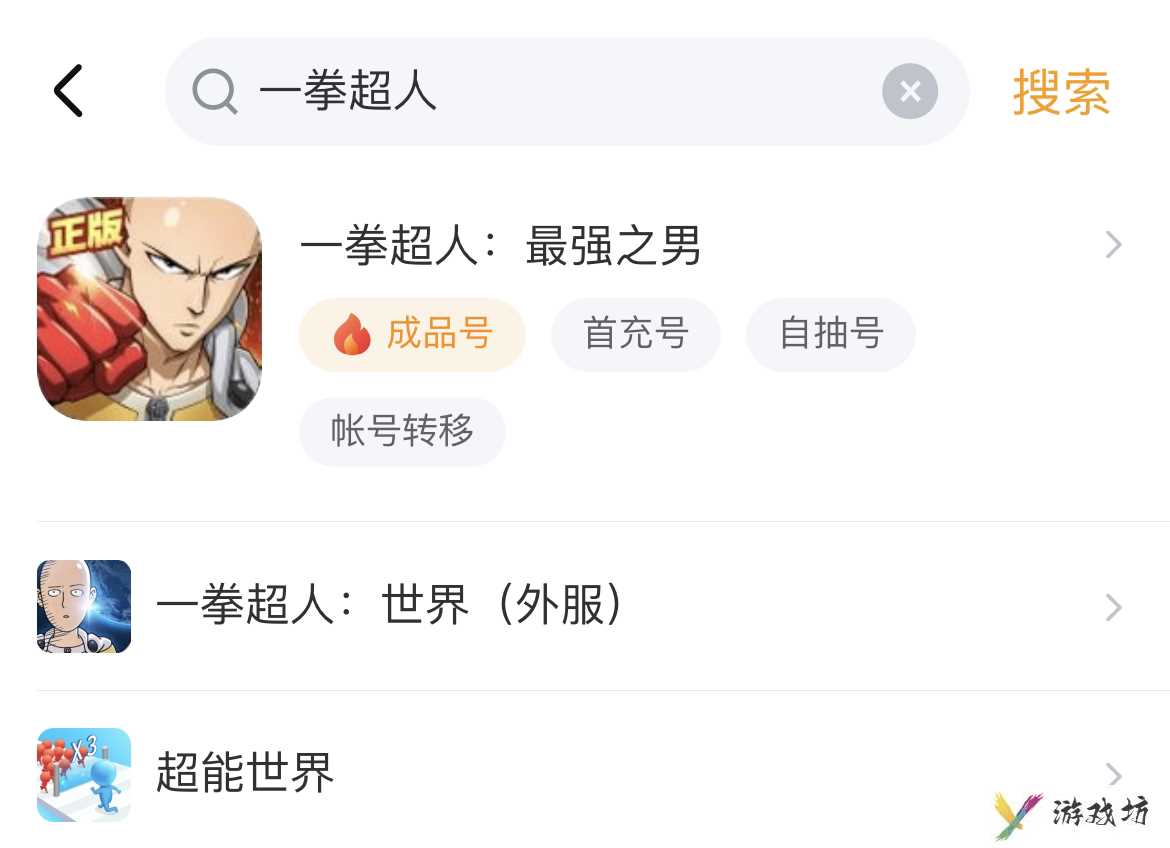Screen dimensions: 1170x848
Task: Open 一拳超人：世界（外服）result
Action: [x=390, y=607]
